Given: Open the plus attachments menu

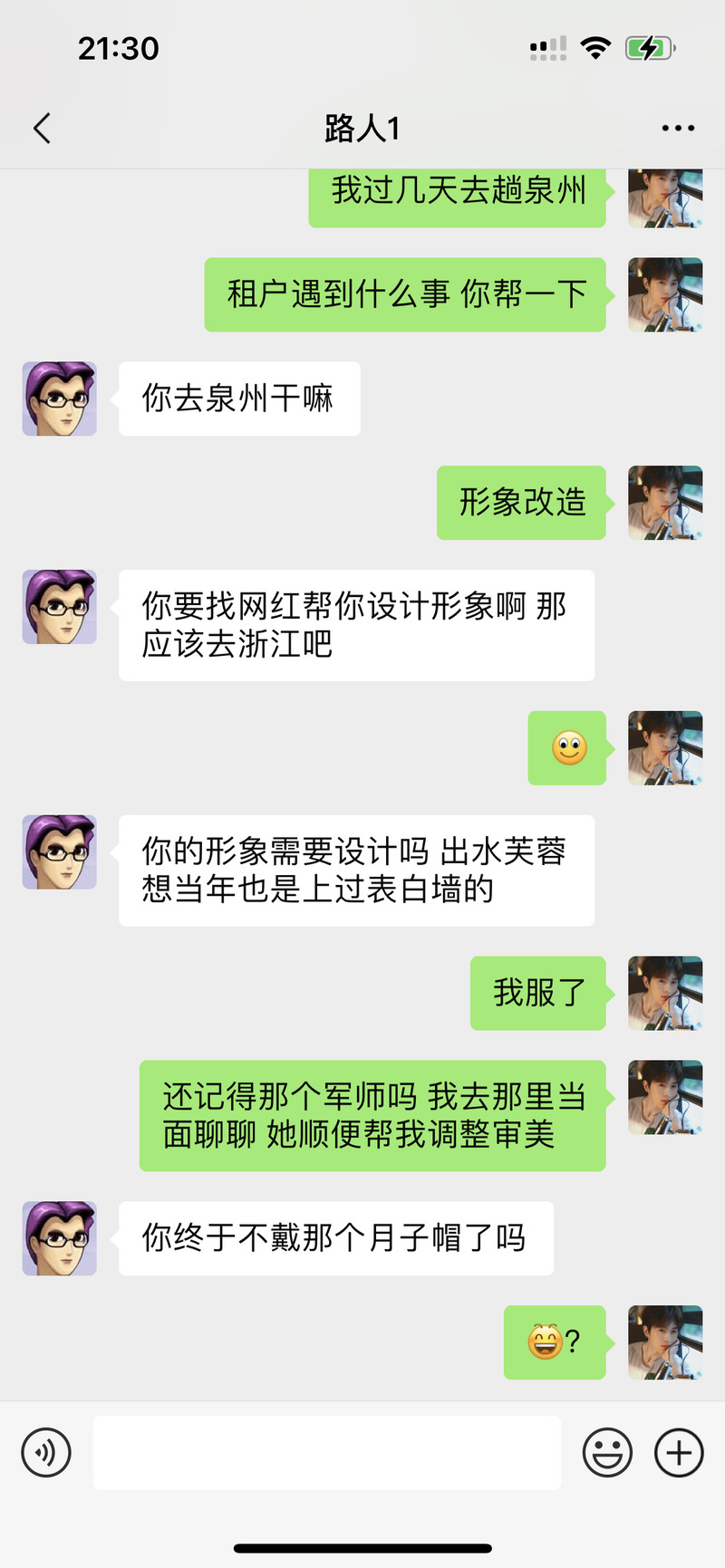Looking at the screenshot, I should [679, 1452].
